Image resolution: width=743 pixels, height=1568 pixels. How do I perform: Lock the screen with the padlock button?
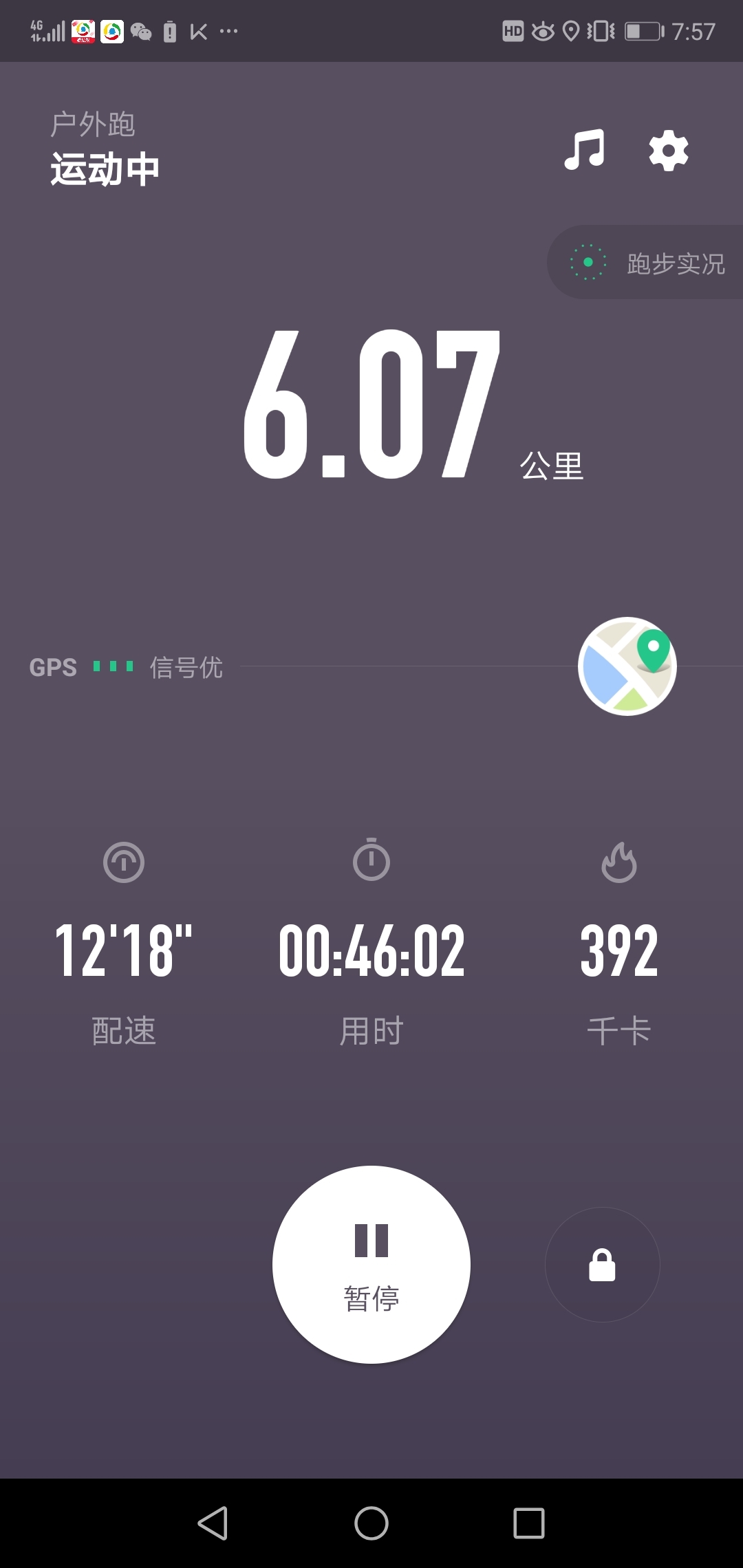(x=602, y=1264)
